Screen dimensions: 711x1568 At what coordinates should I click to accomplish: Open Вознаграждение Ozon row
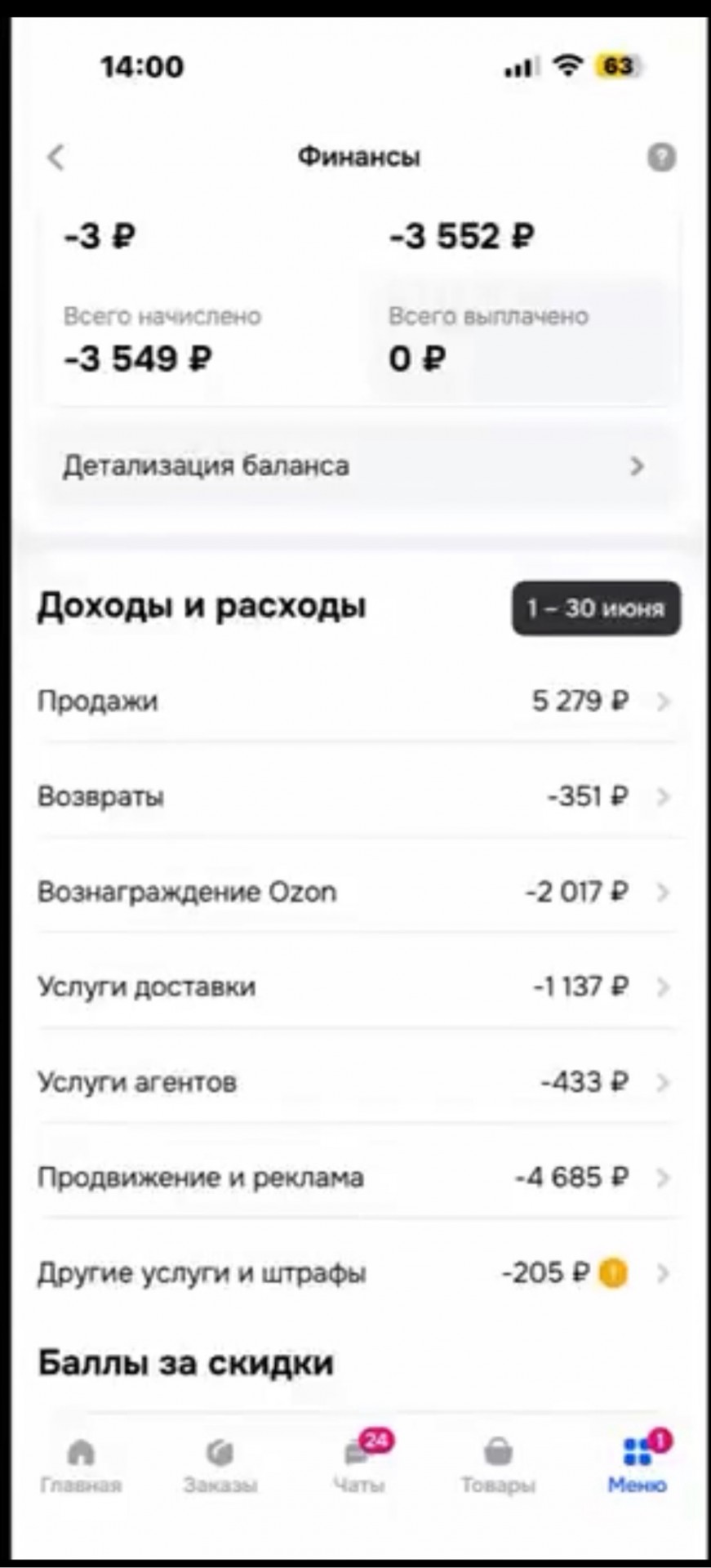[x=358, y=892]
